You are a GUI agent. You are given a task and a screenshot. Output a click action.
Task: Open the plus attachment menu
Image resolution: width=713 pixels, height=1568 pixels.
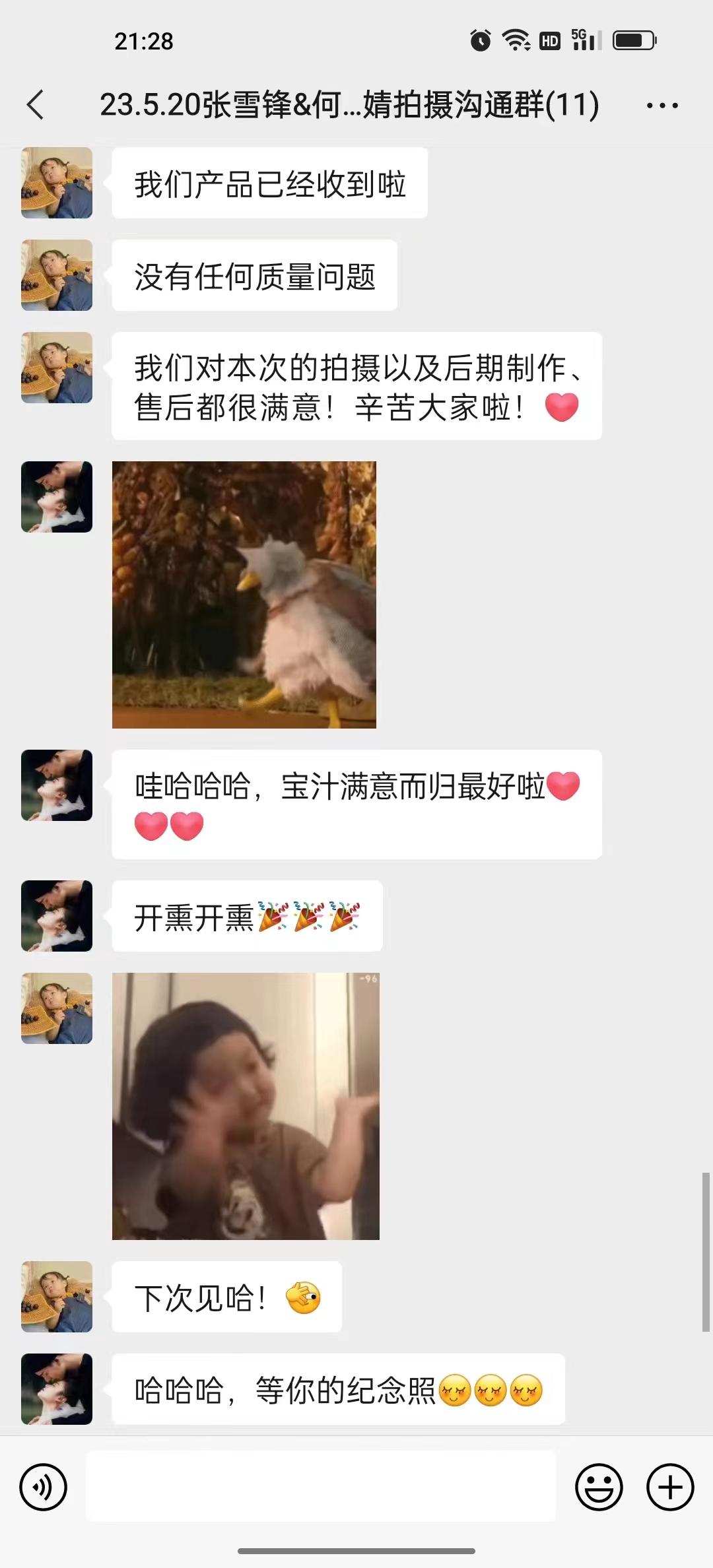[x=669, y=1487]
